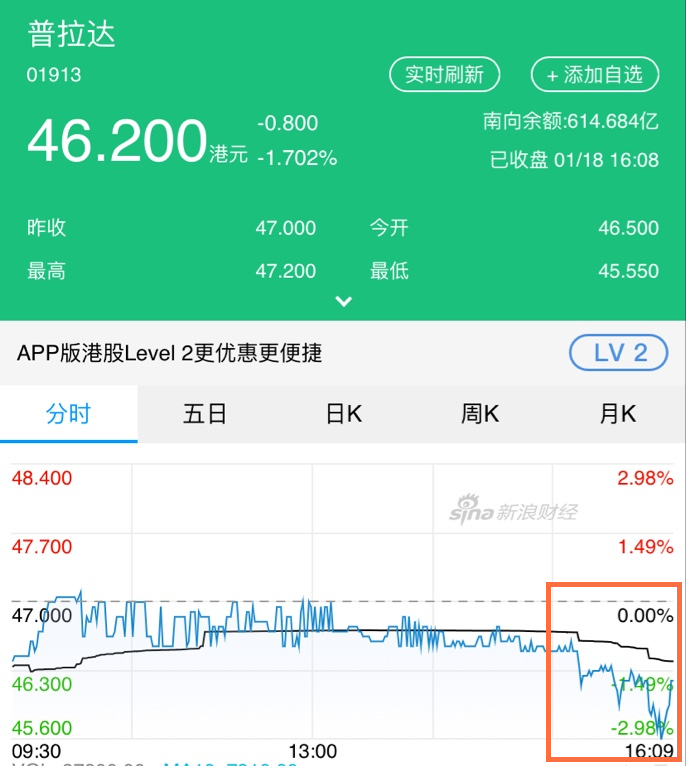View the 月K monthly chart
This screenshot has width=686, height=766.
coord(617,413)
